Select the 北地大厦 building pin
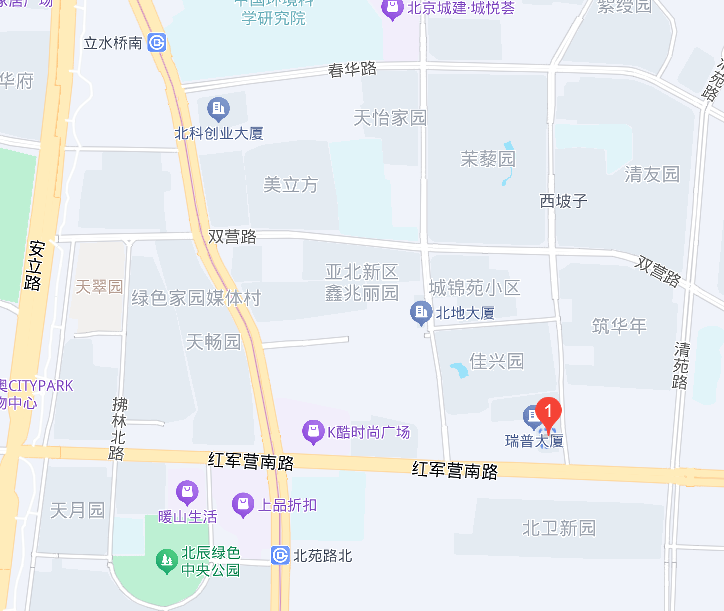The image size is (724, 611). [421, 313]
